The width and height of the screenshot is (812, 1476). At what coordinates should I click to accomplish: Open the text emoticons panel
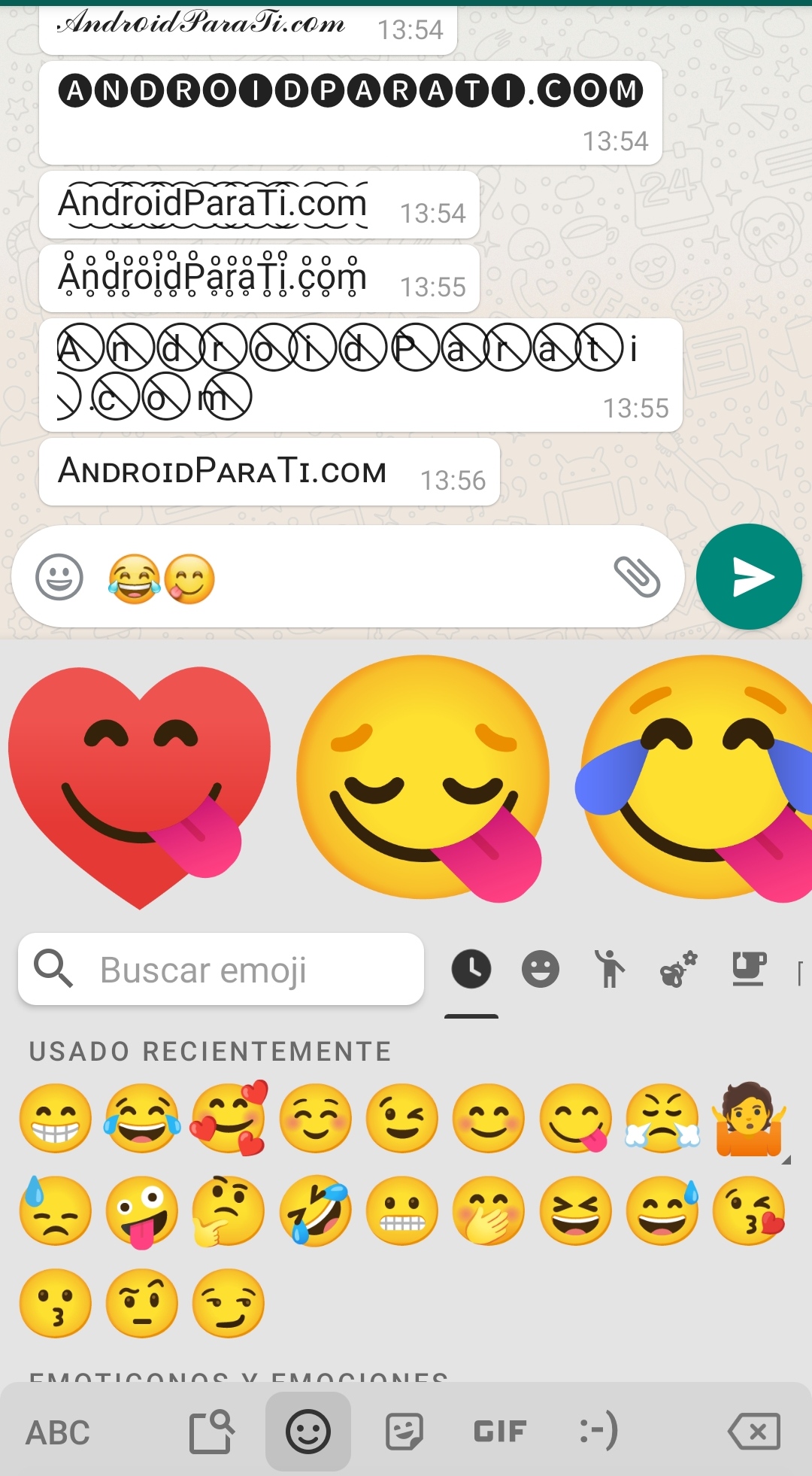pyautogui.click(x=599, y=1432)
